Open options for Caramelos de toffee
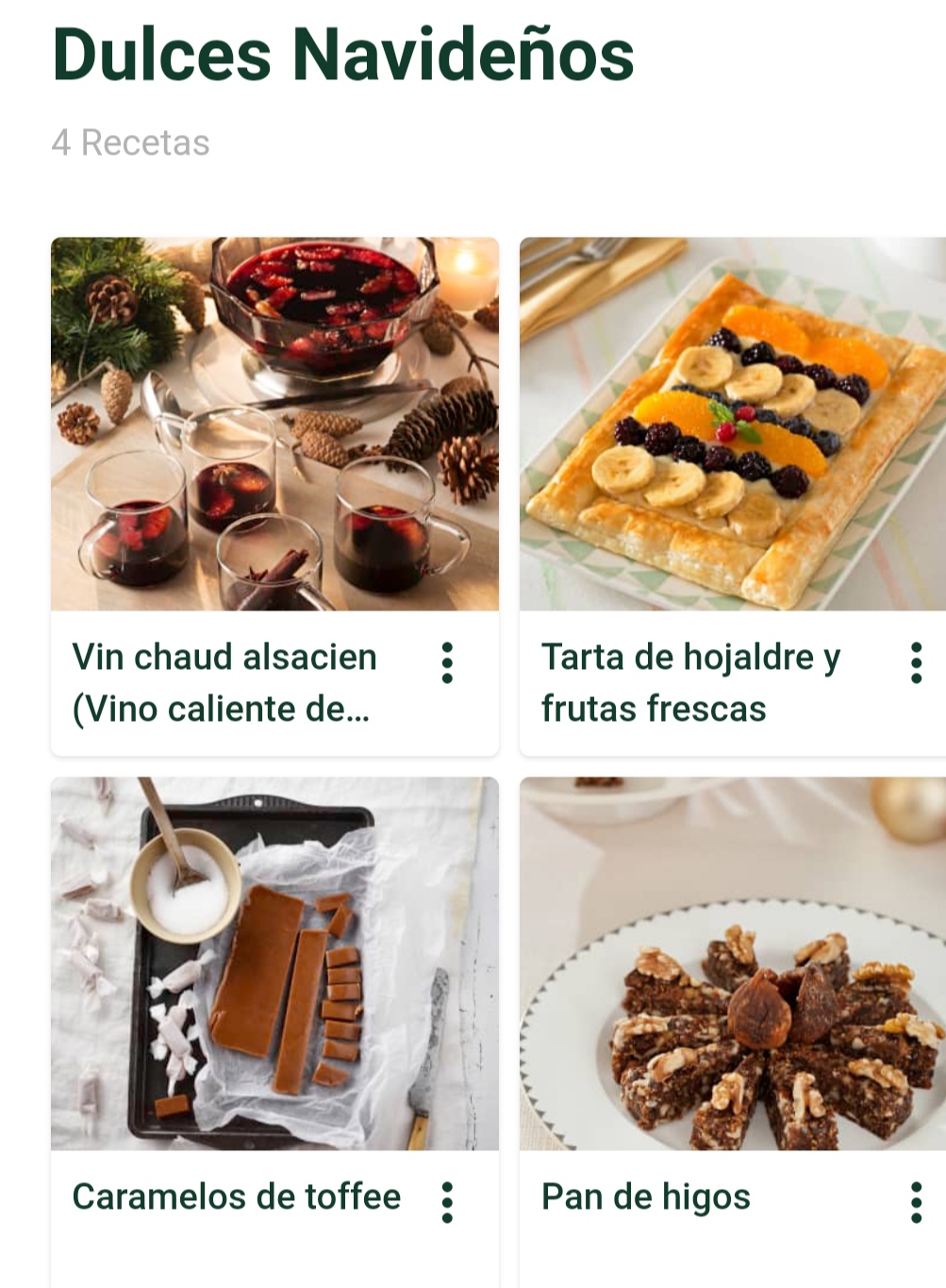 click(x=447, y=1202)
